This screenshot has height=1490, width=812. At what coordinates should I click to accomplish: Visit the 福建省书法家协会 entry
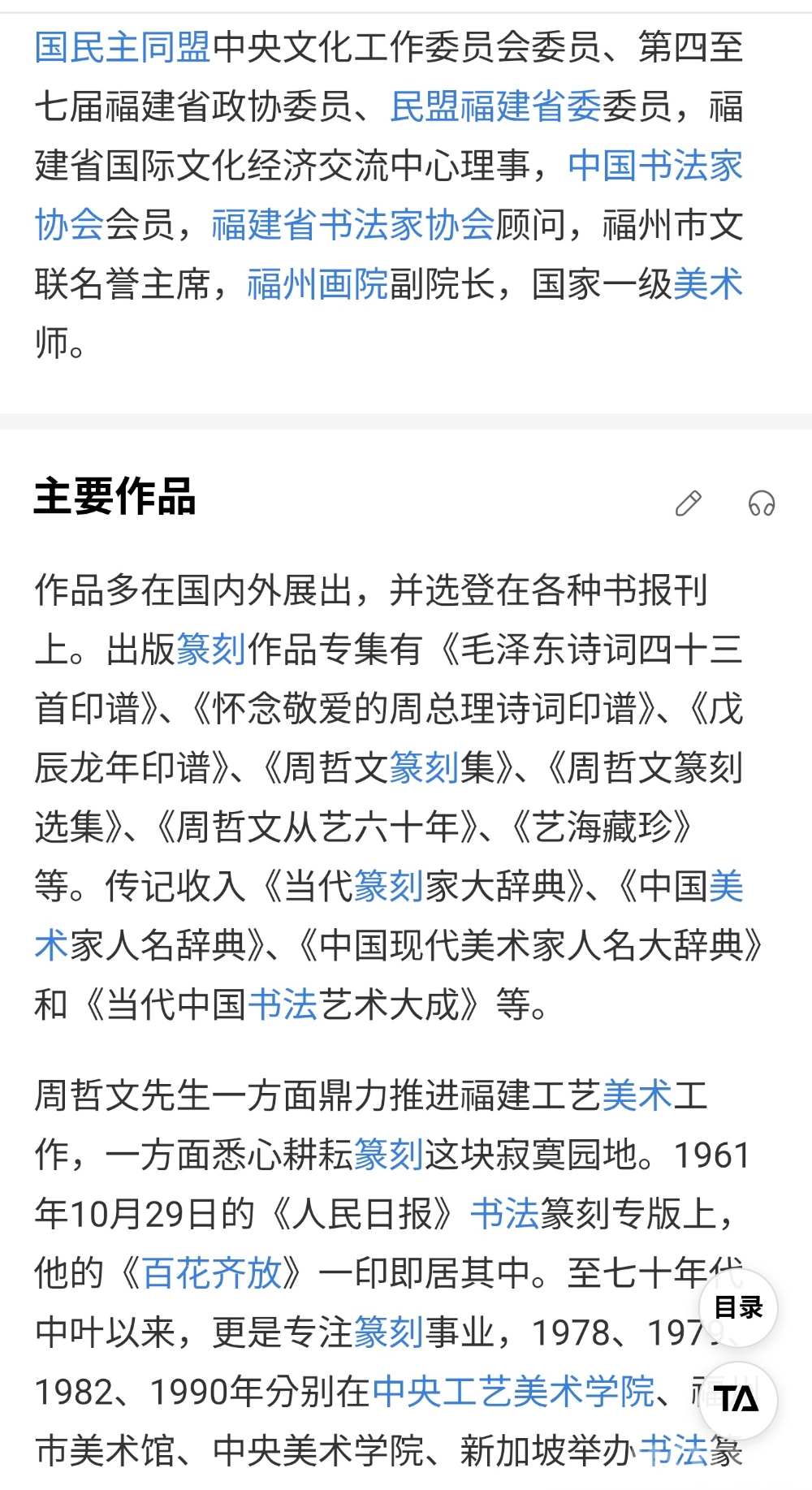353,225
